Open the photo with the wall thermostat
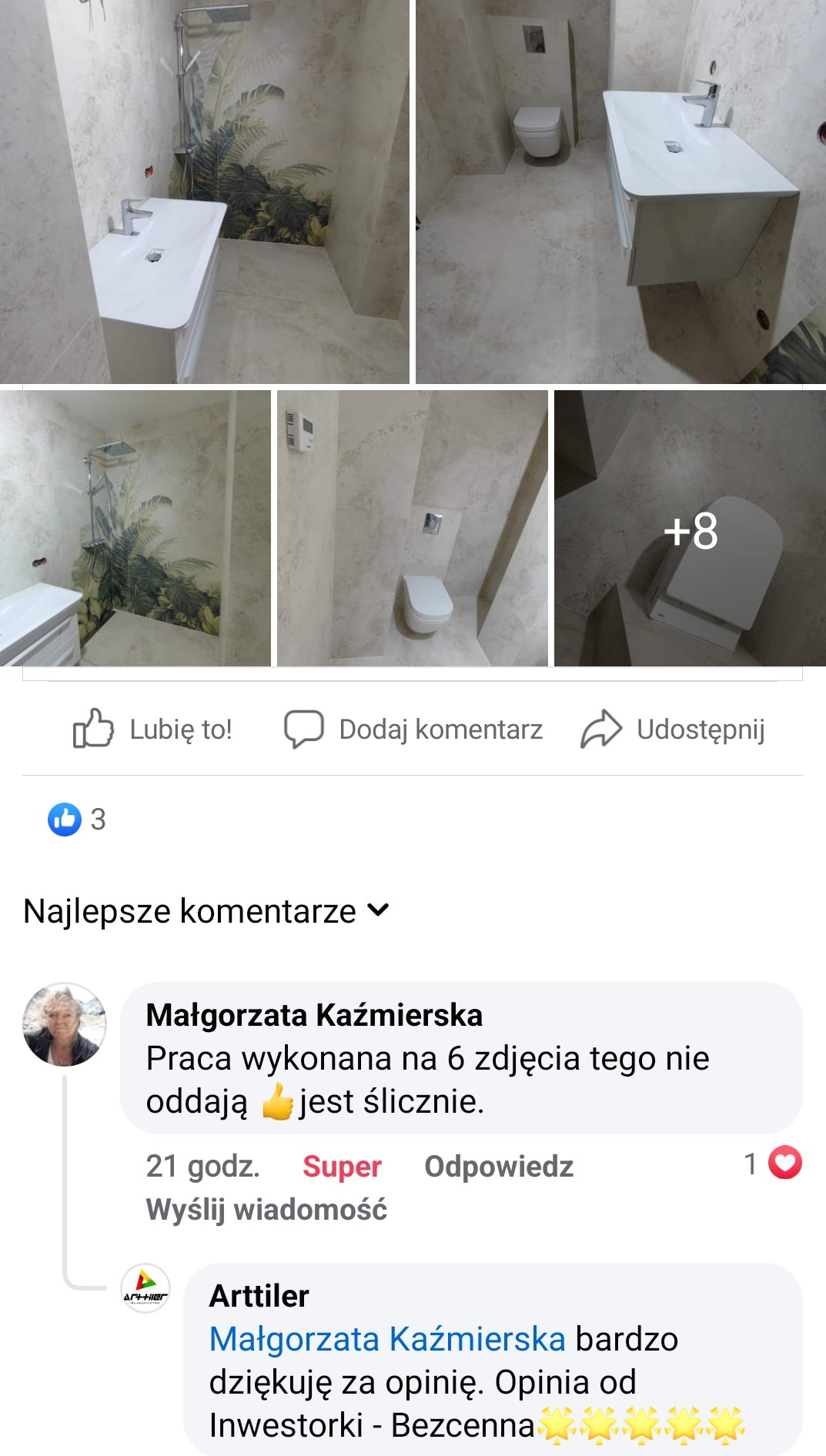Viewport: 826px width, 1456px height. coord(413,529)
